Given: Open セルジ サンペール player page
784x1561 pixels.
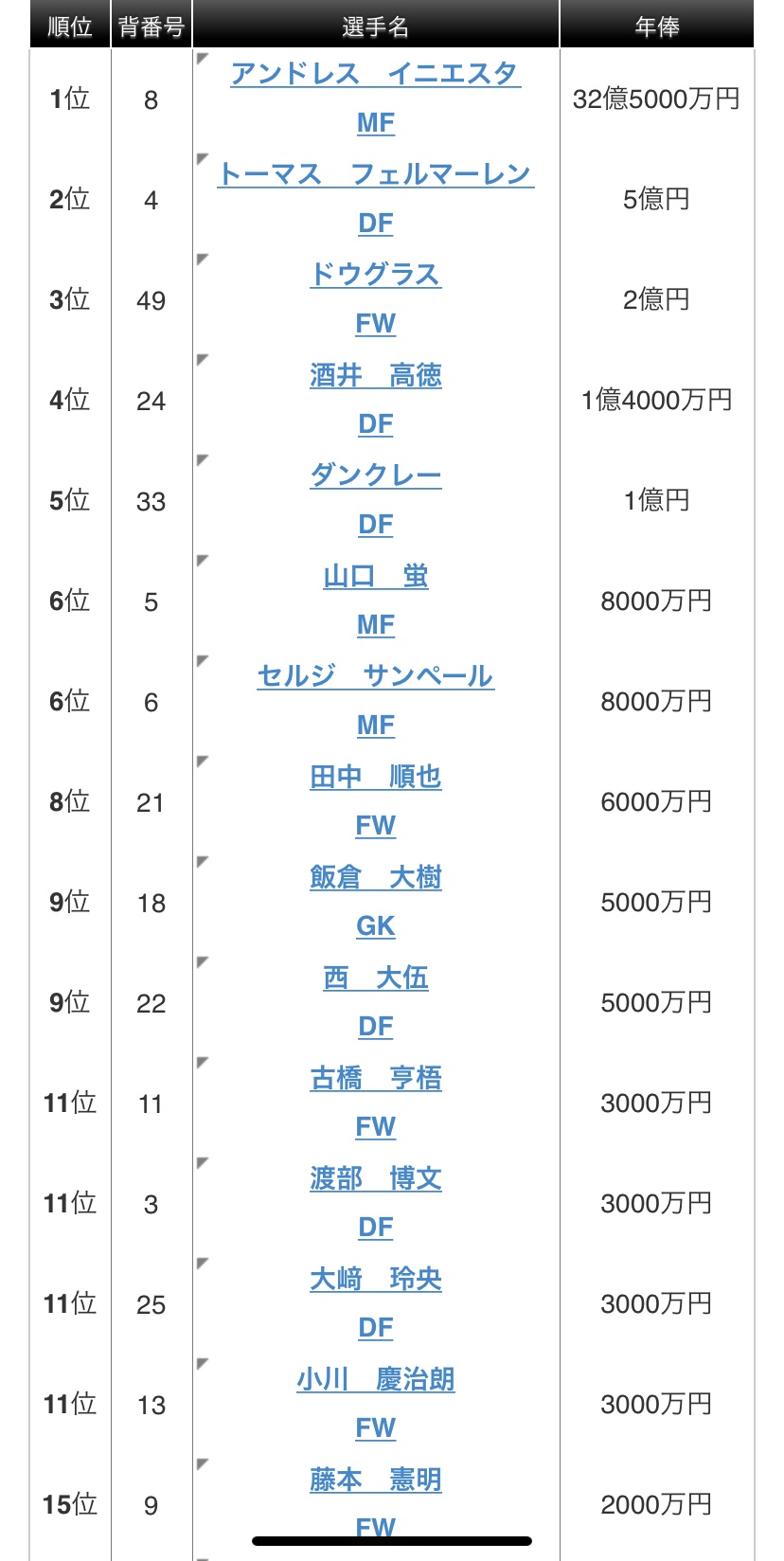Looking at the screenshot, I should coord(375,676).
